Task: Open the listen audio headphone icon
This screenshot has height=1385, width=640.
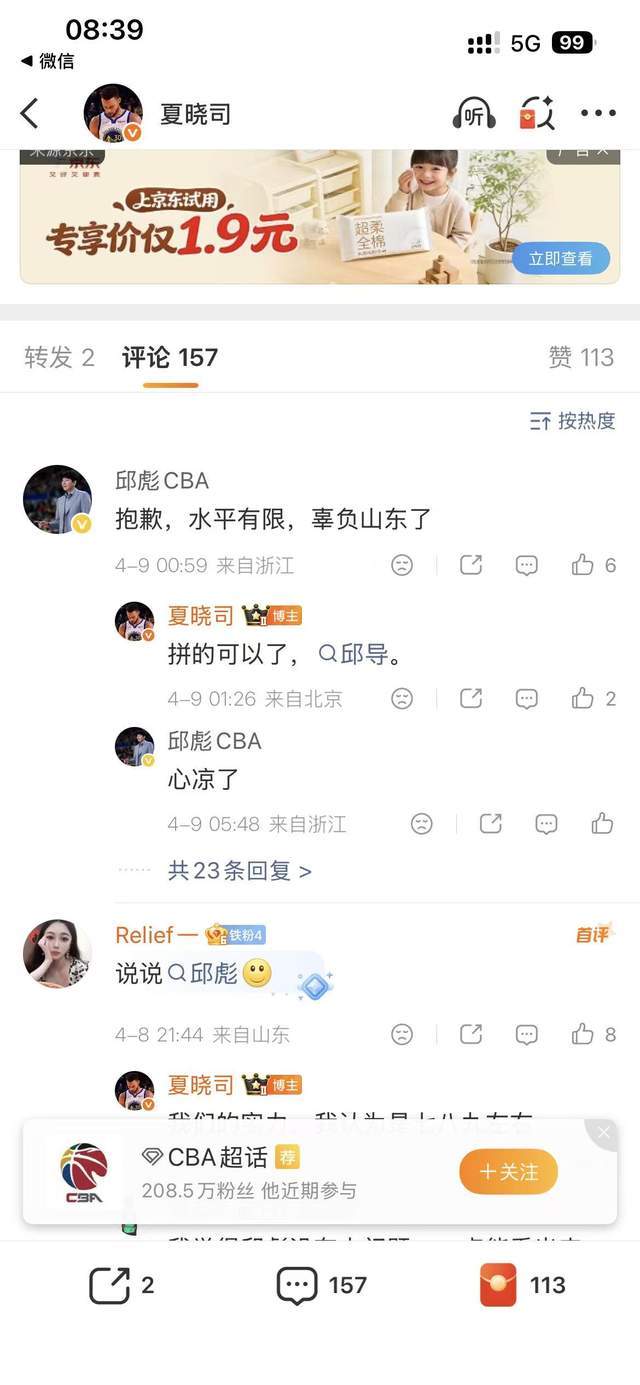Action: (x=474, y=114)
